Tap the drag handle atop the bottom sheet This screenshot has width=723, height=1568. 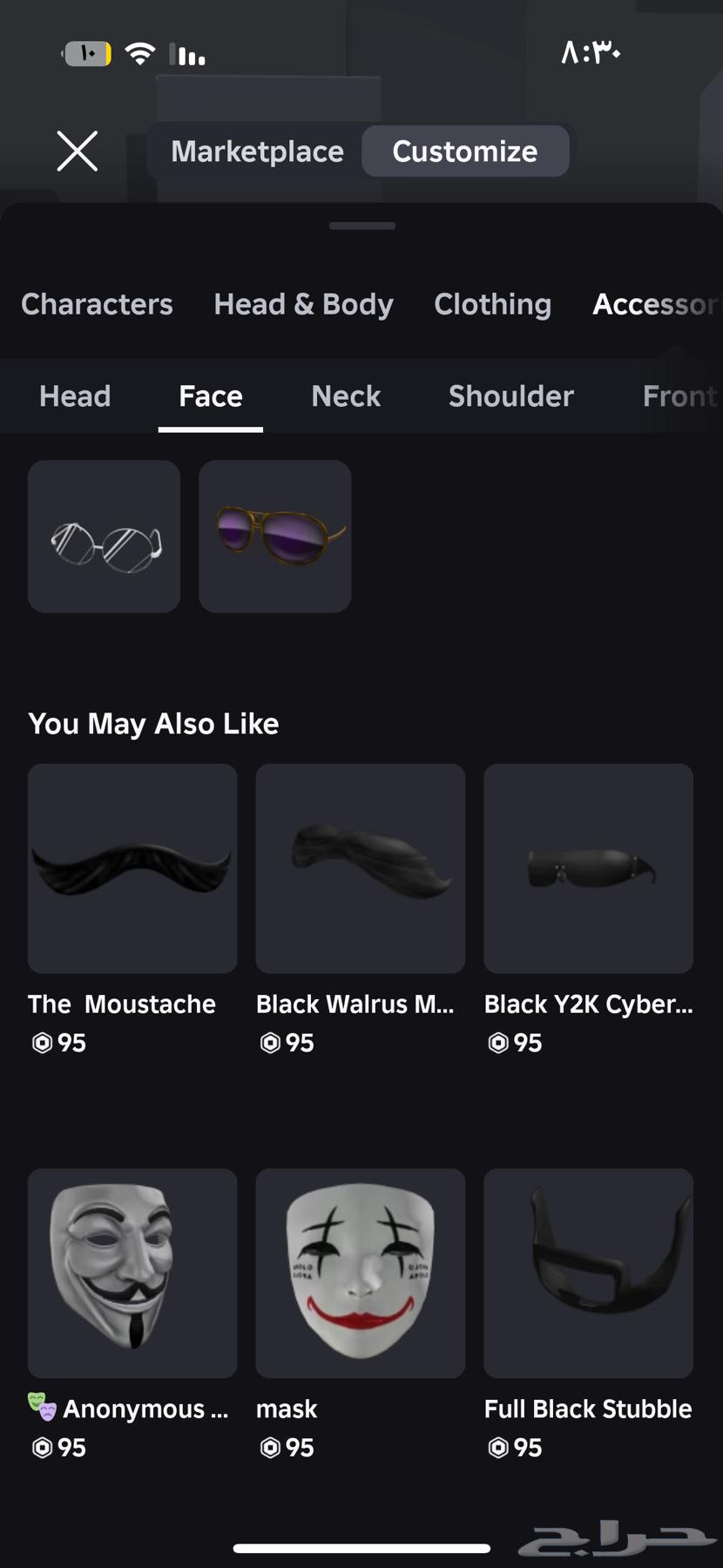click(x=361, y=225)
